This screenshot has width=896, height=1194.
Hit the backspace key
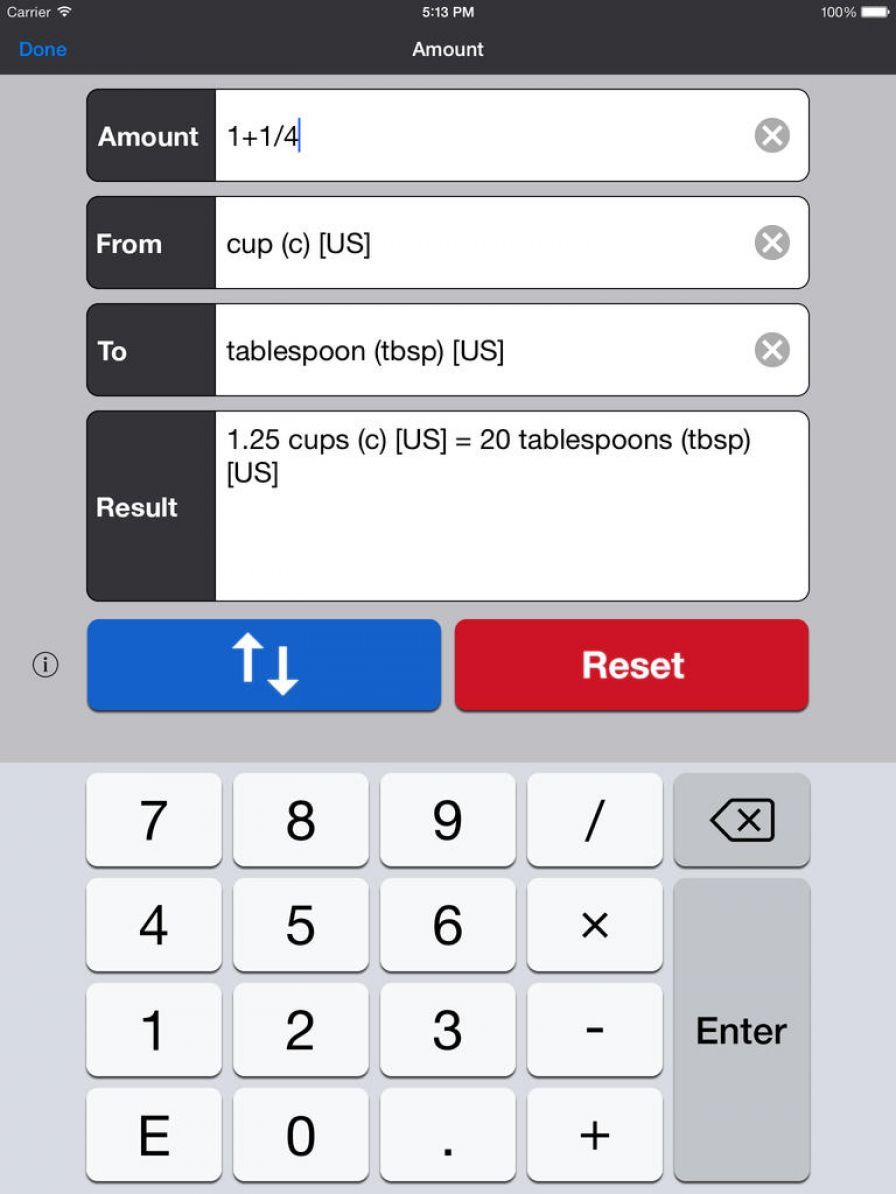(x=741, y=820)
